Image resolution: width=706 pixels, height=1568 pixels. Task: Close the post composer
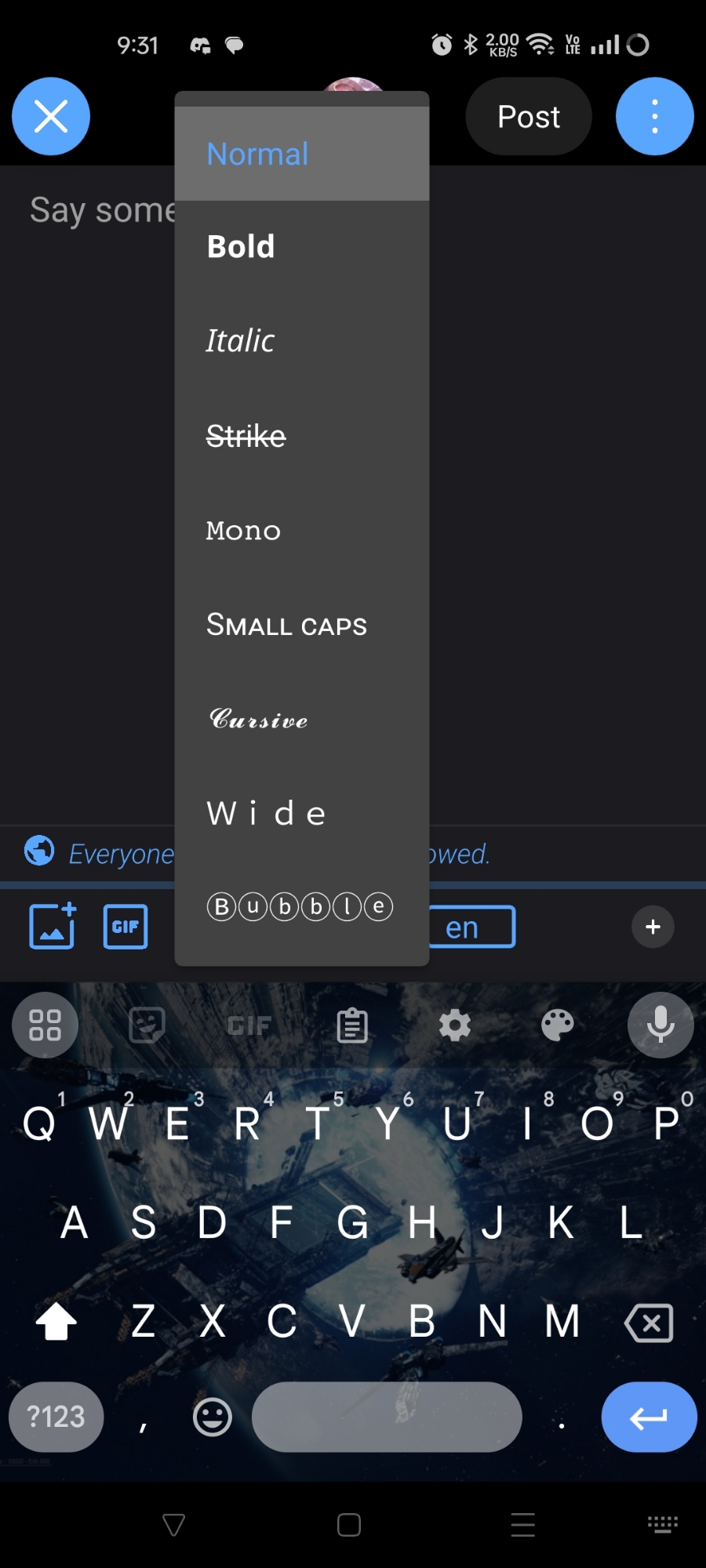coord(51,117)
